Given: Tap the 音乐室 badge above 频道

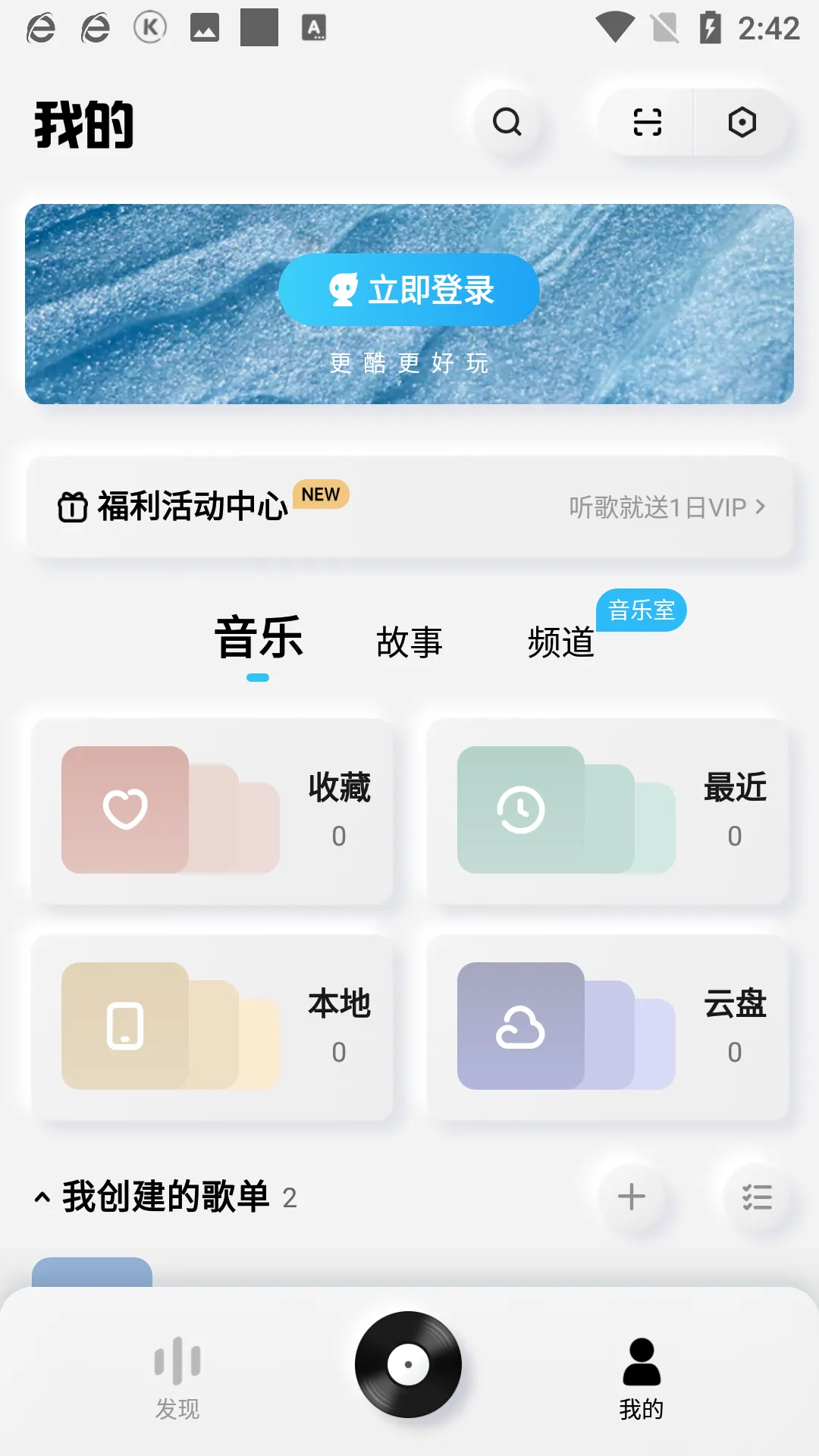Looking at the screenshot, I should 641,609.
